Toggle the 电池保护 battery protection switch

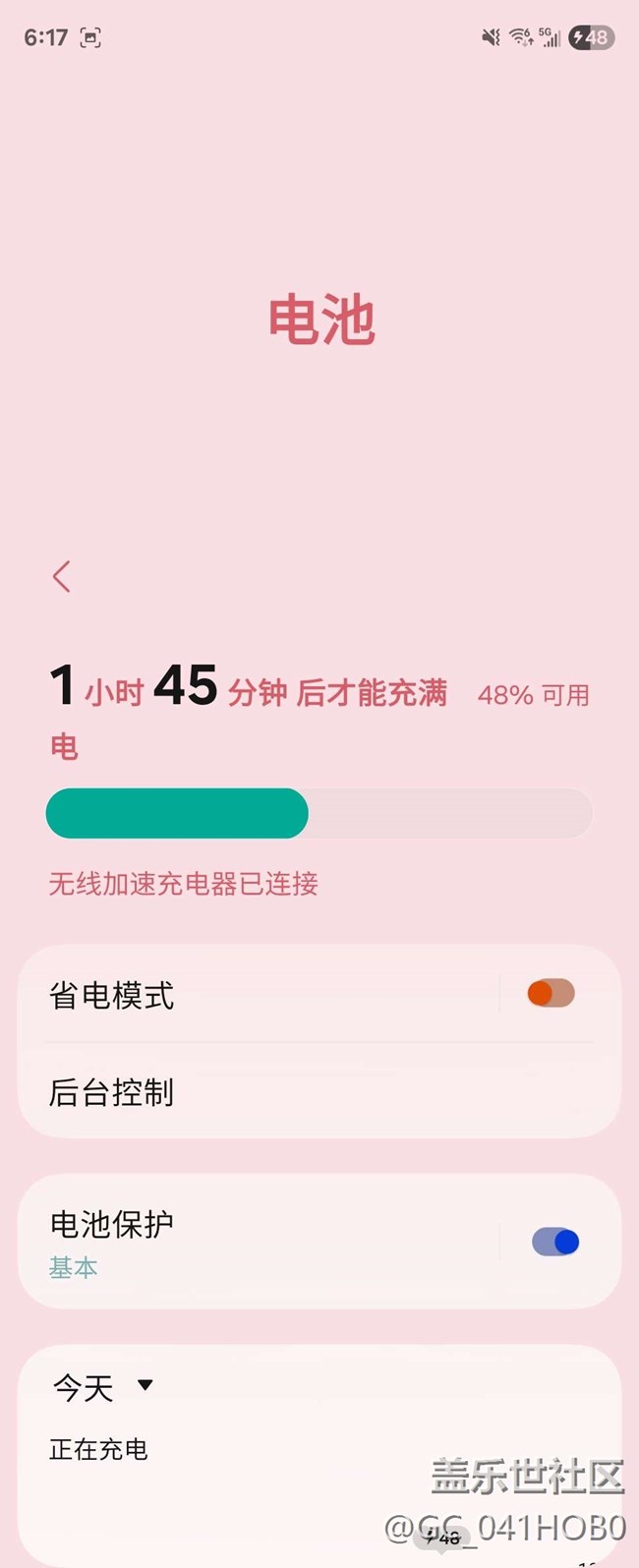point(555,1242)
